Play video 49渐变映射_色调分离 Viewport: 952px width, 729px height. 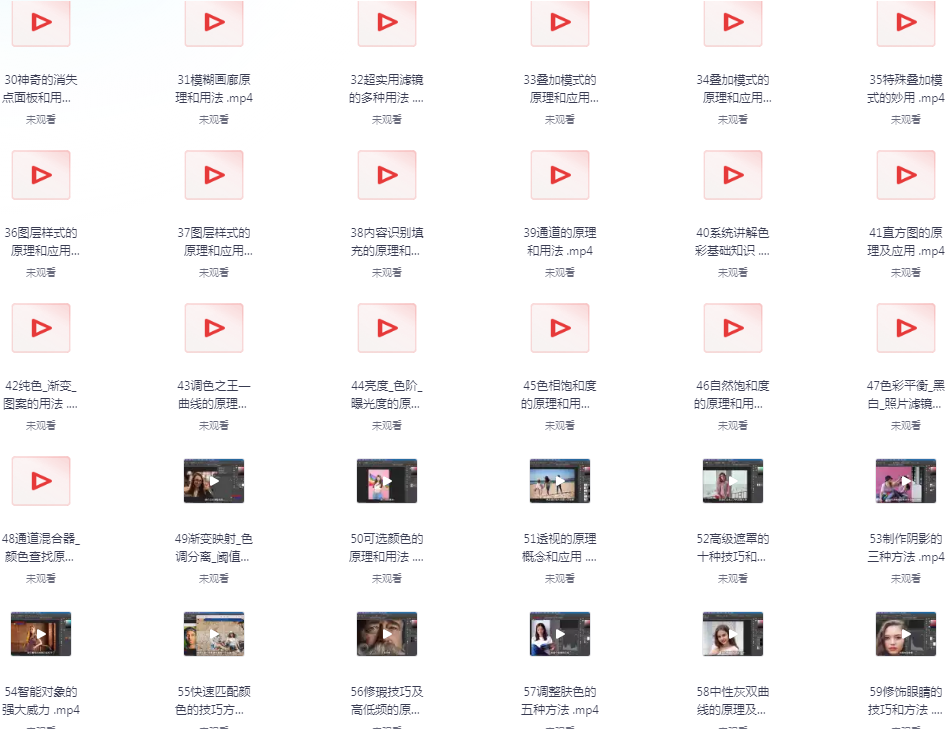coord(214,481)
